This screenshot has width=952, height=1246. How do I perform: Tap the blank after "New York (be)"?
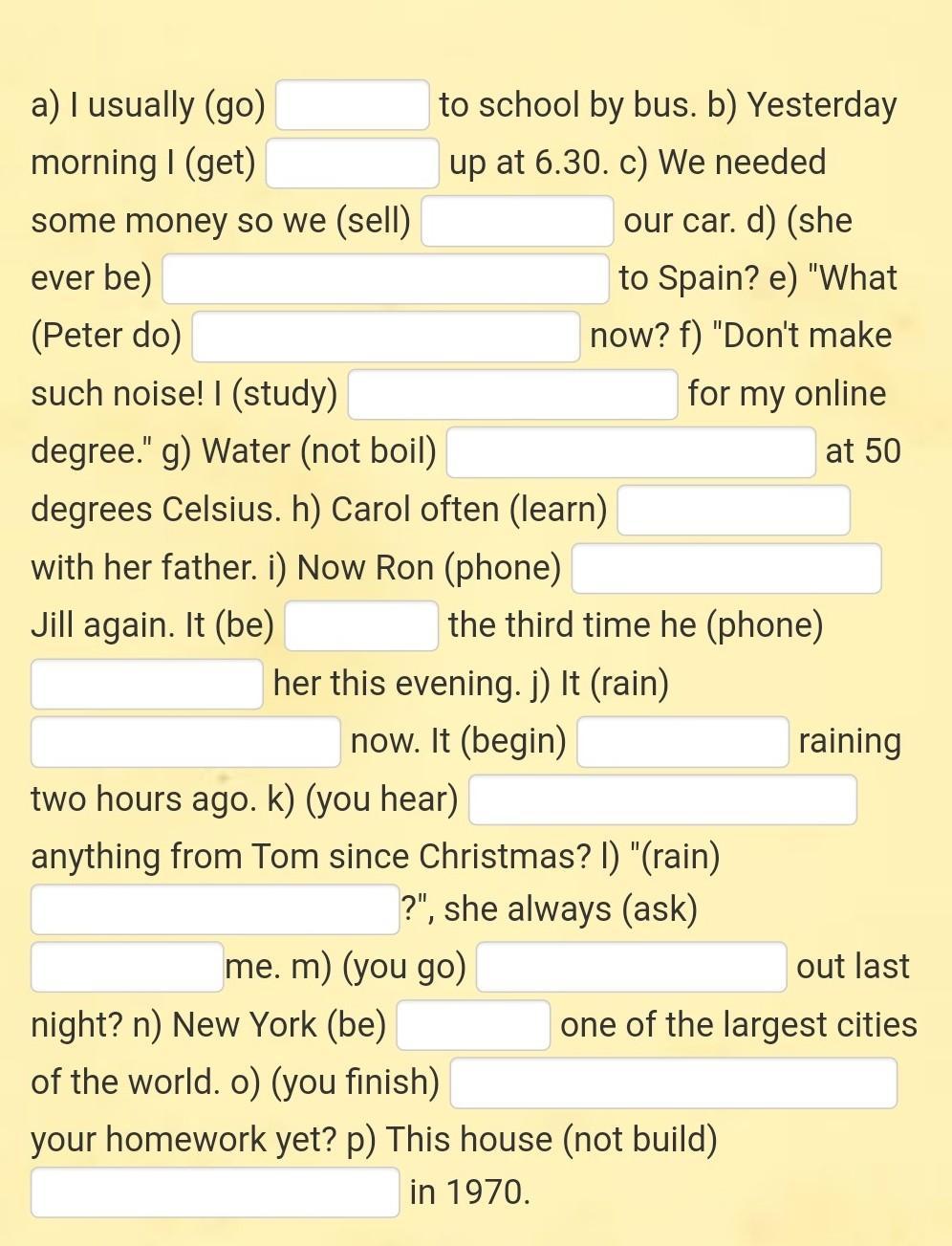[473, 1025]
